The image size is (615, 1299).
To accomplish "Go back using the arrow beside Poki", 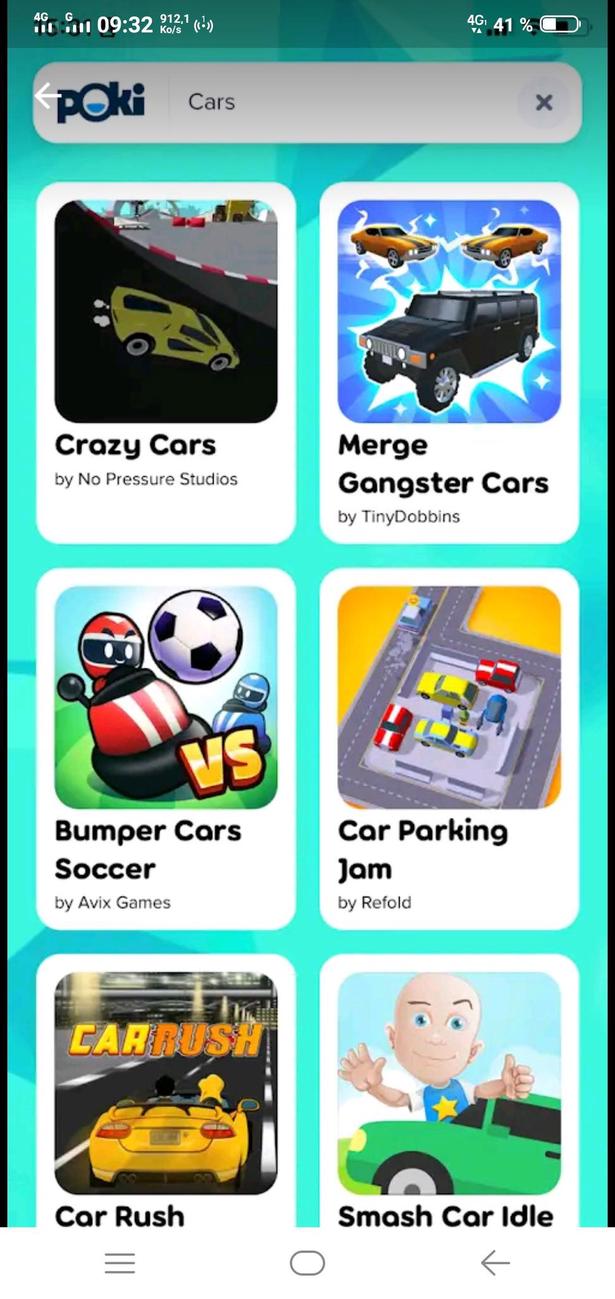I will click(47, 96).
